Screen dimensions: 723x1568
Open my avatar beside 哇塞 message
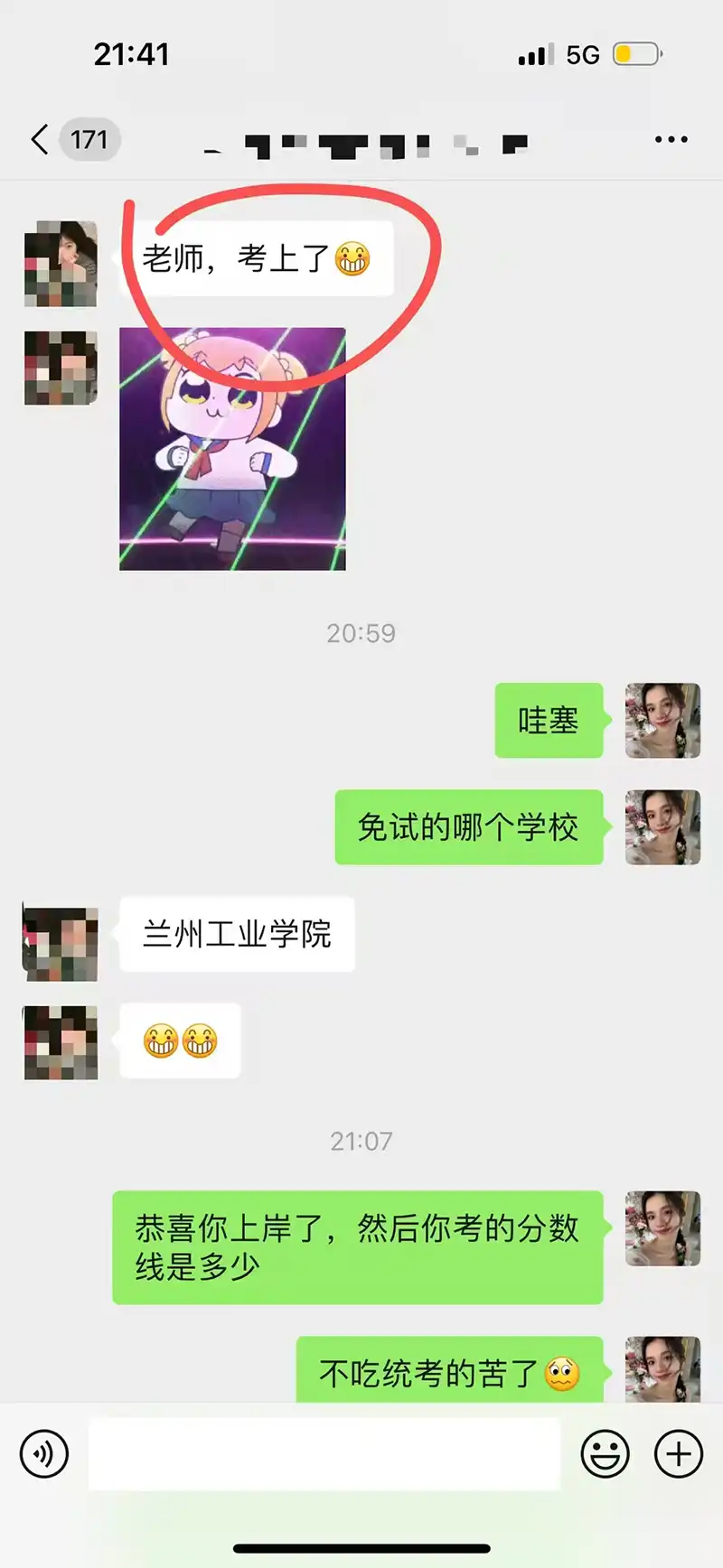click(662, 720)
